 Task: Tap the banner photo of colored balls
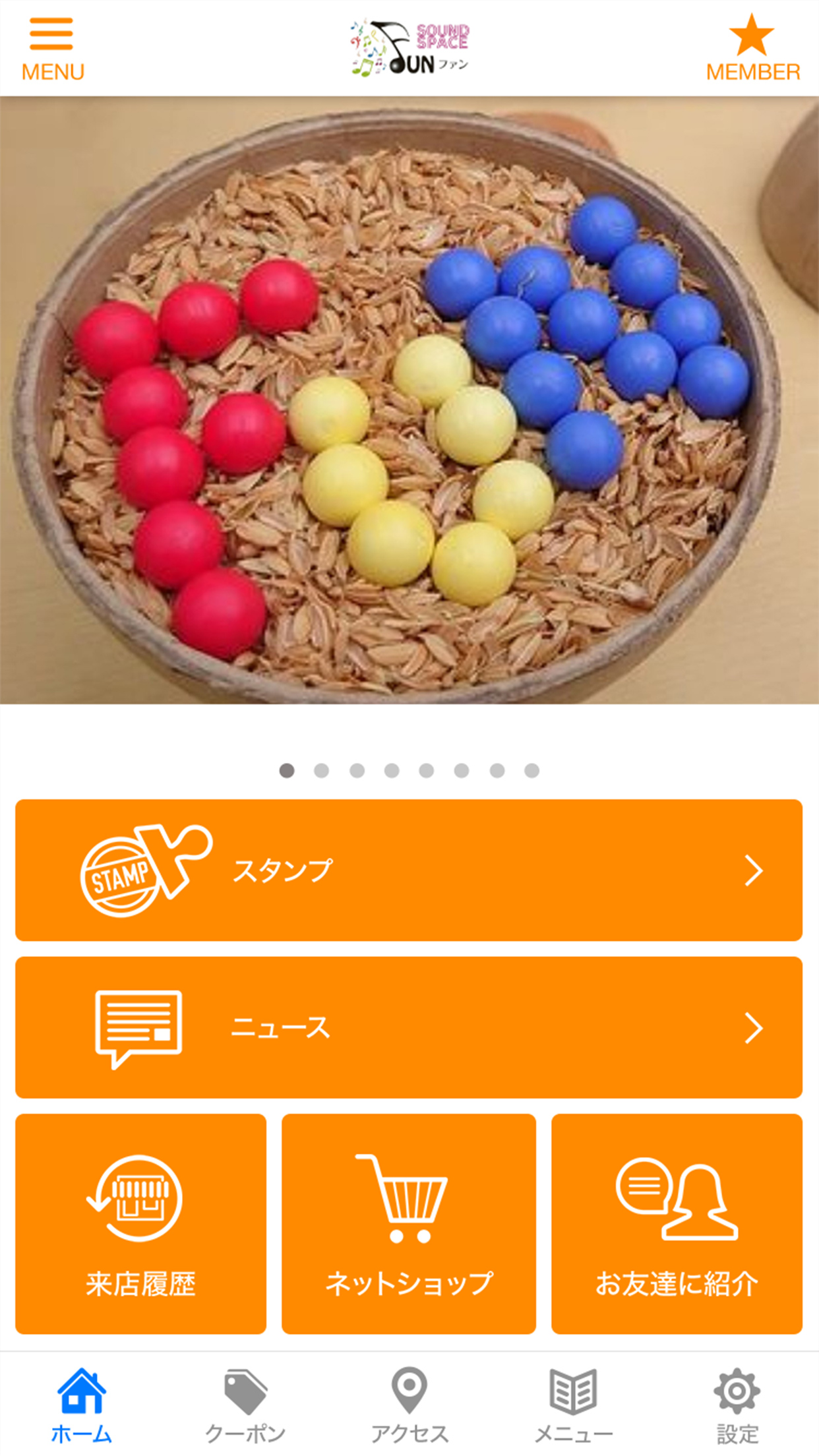pyautogui.click(x=409, y=400)
